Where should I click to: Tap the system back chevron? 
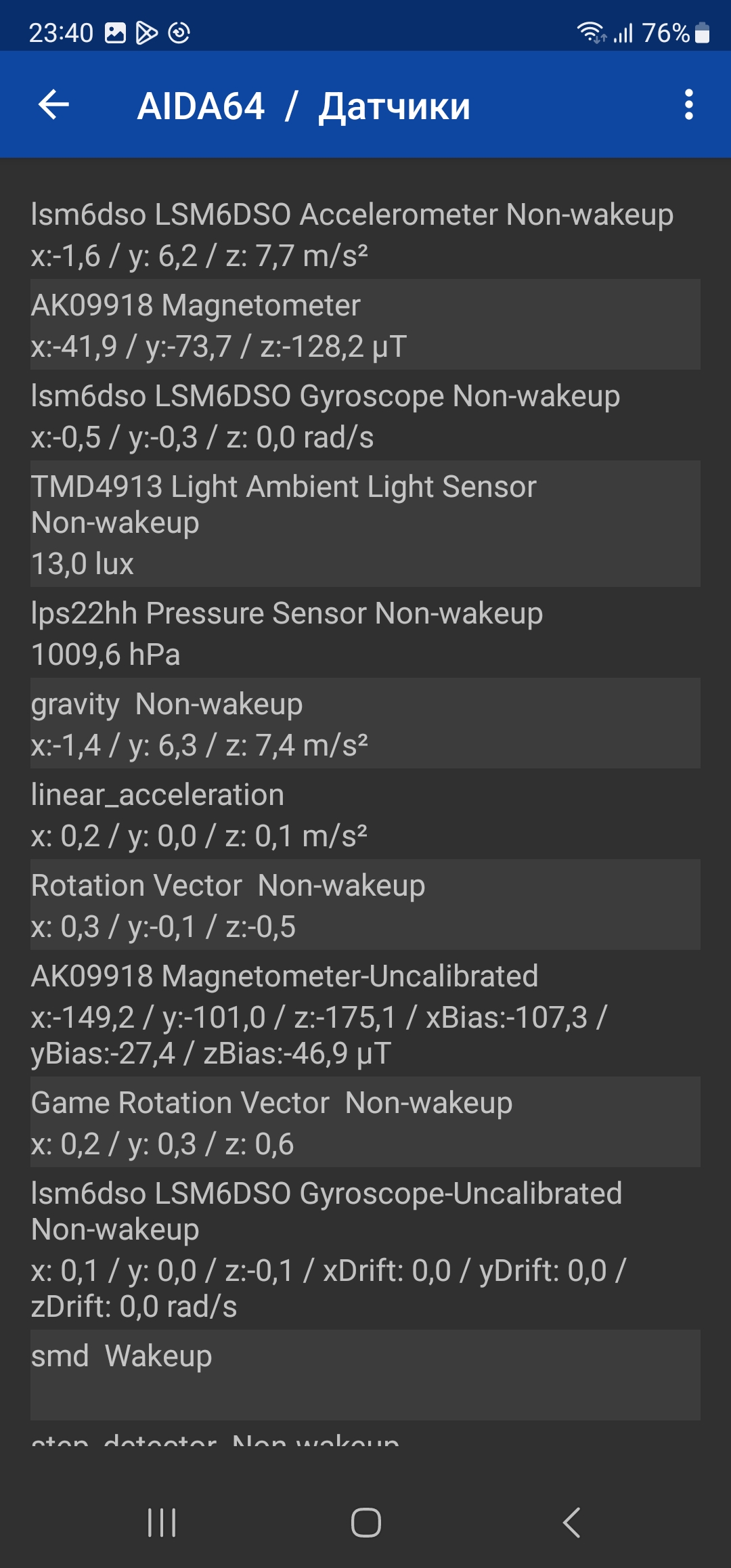pos(571,1523)
